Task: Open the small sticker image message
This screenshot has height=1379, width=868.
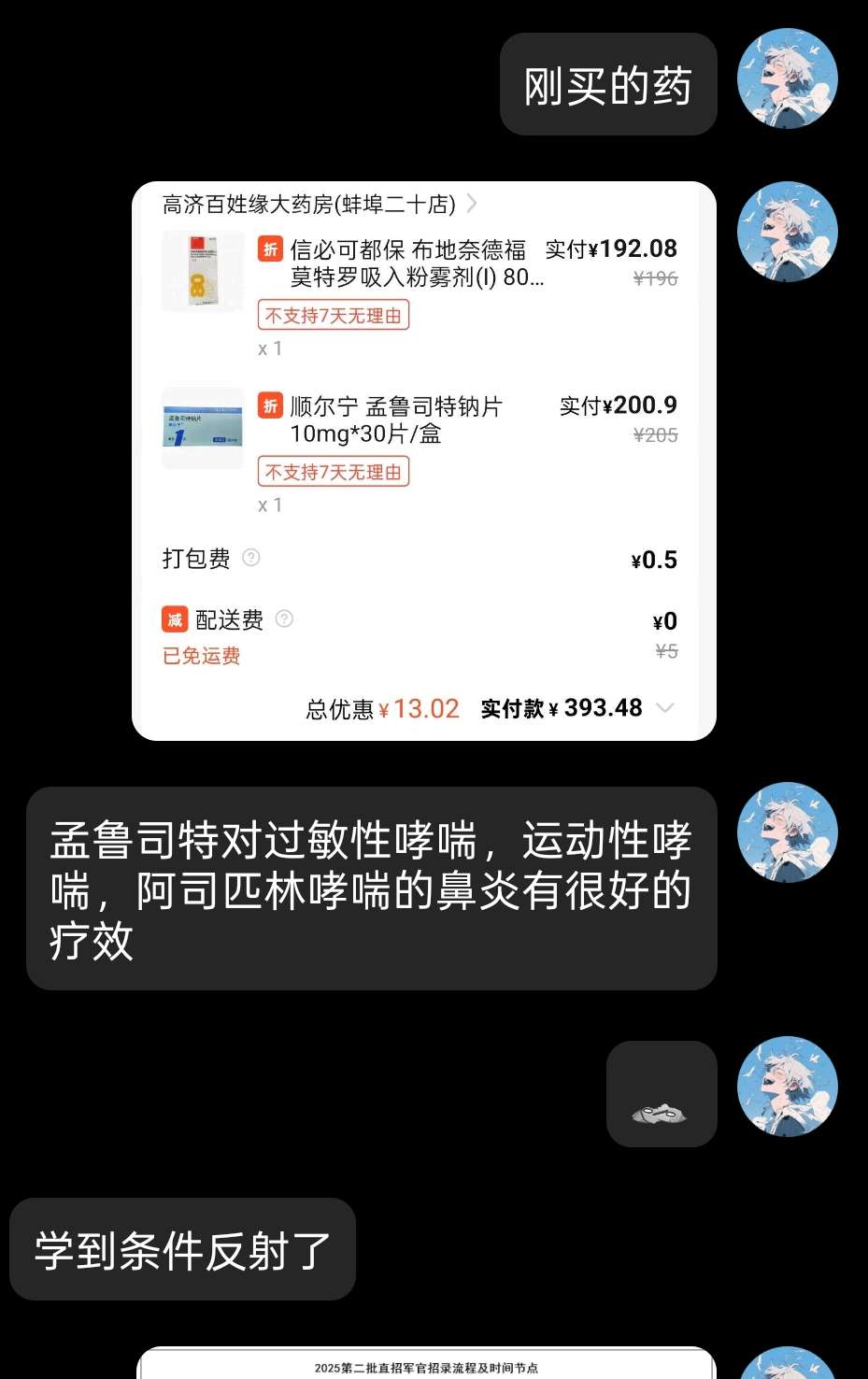Action: [x=661, y=1094]
